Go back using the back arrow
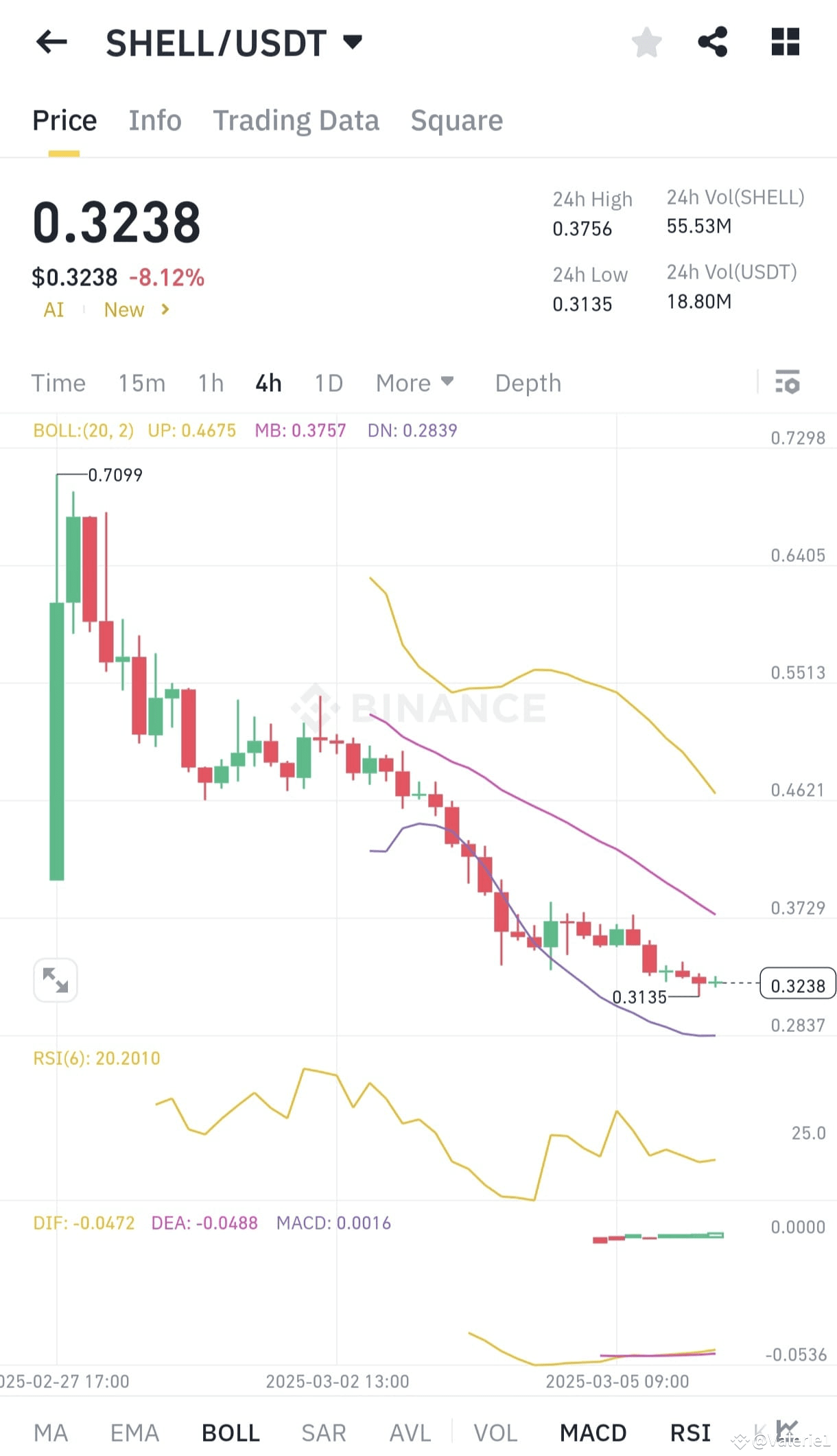 (51, 43)
